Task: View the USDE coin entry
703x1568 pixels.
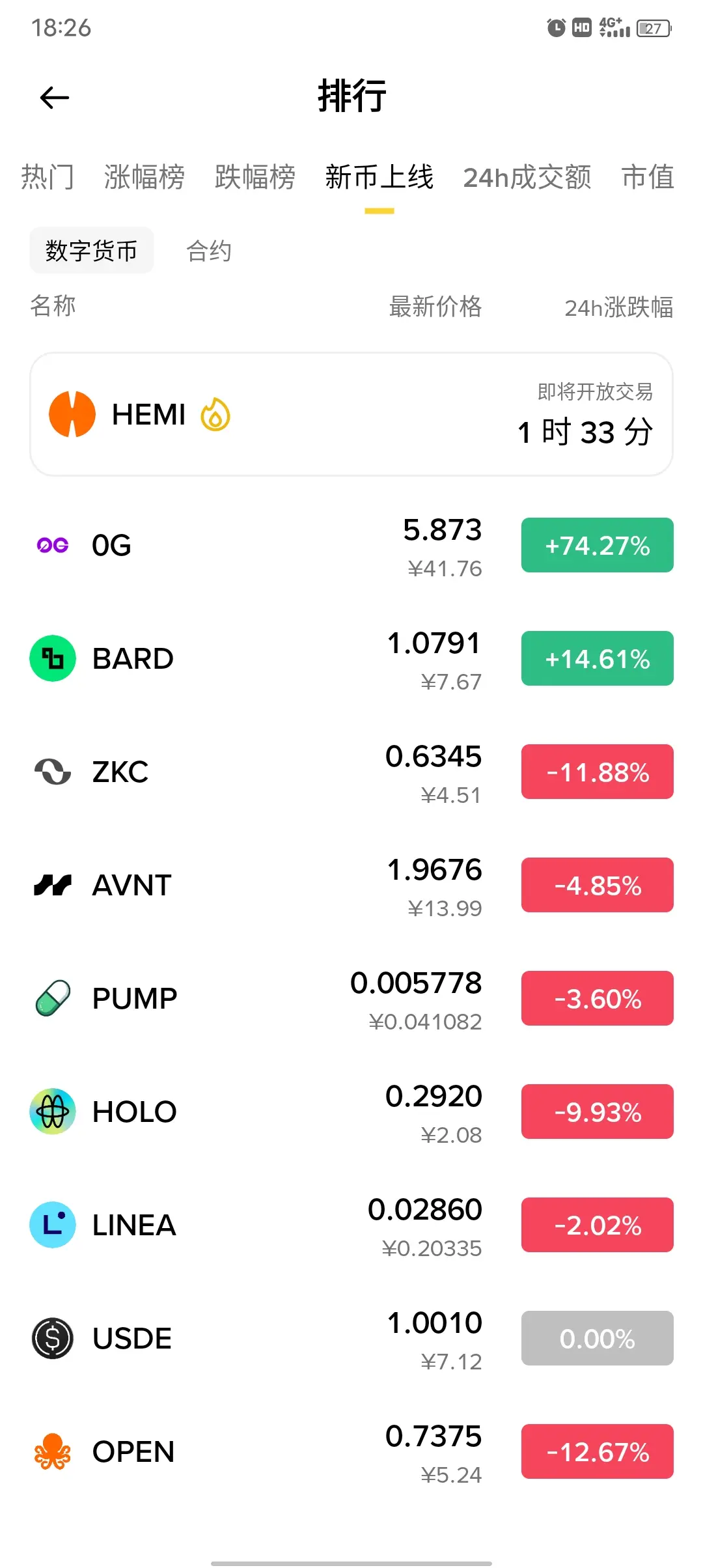Action: [260, 1339]
